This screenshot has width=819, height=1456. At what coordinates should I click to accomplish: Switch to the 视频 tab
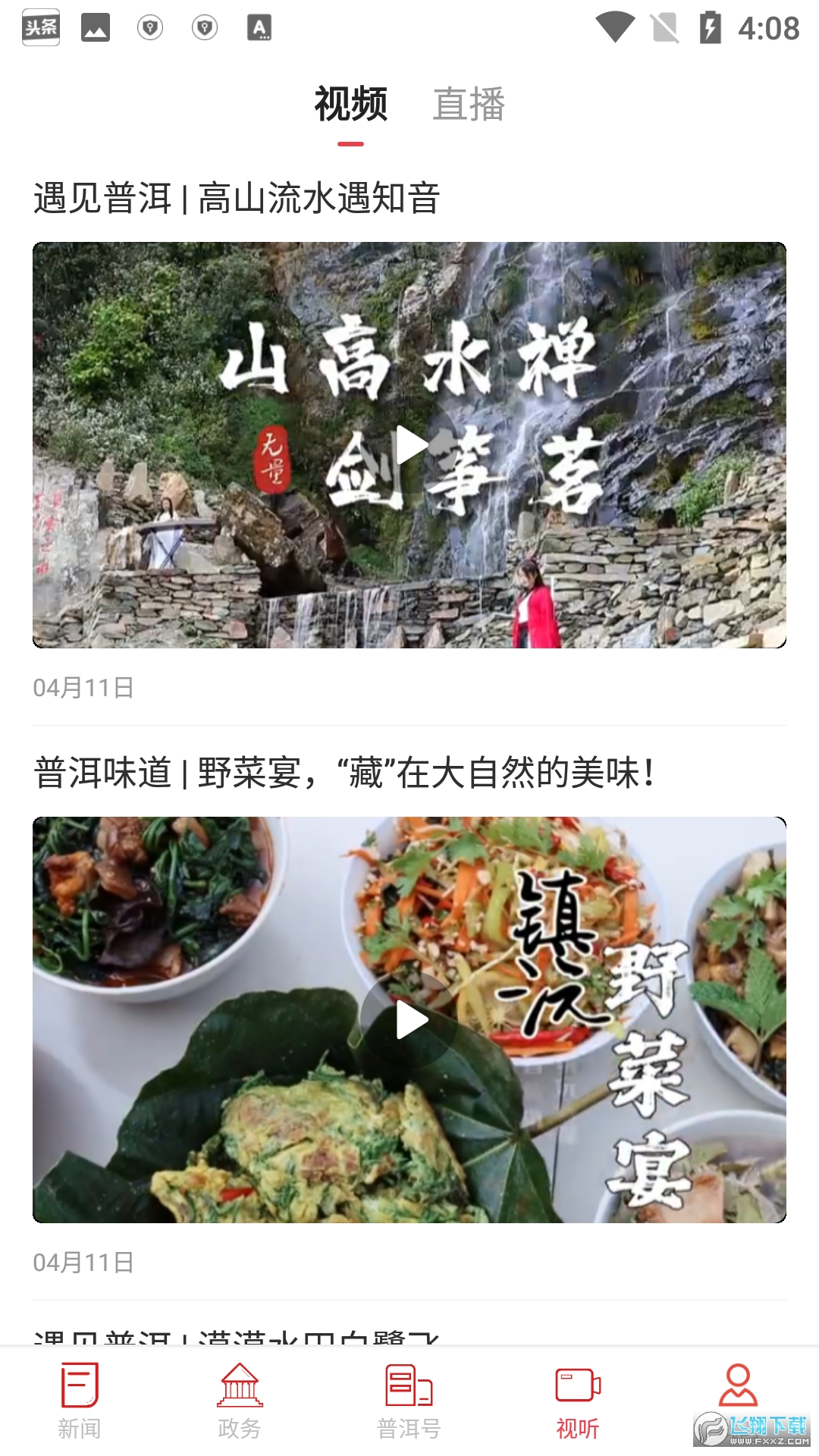tap(350, 105)
